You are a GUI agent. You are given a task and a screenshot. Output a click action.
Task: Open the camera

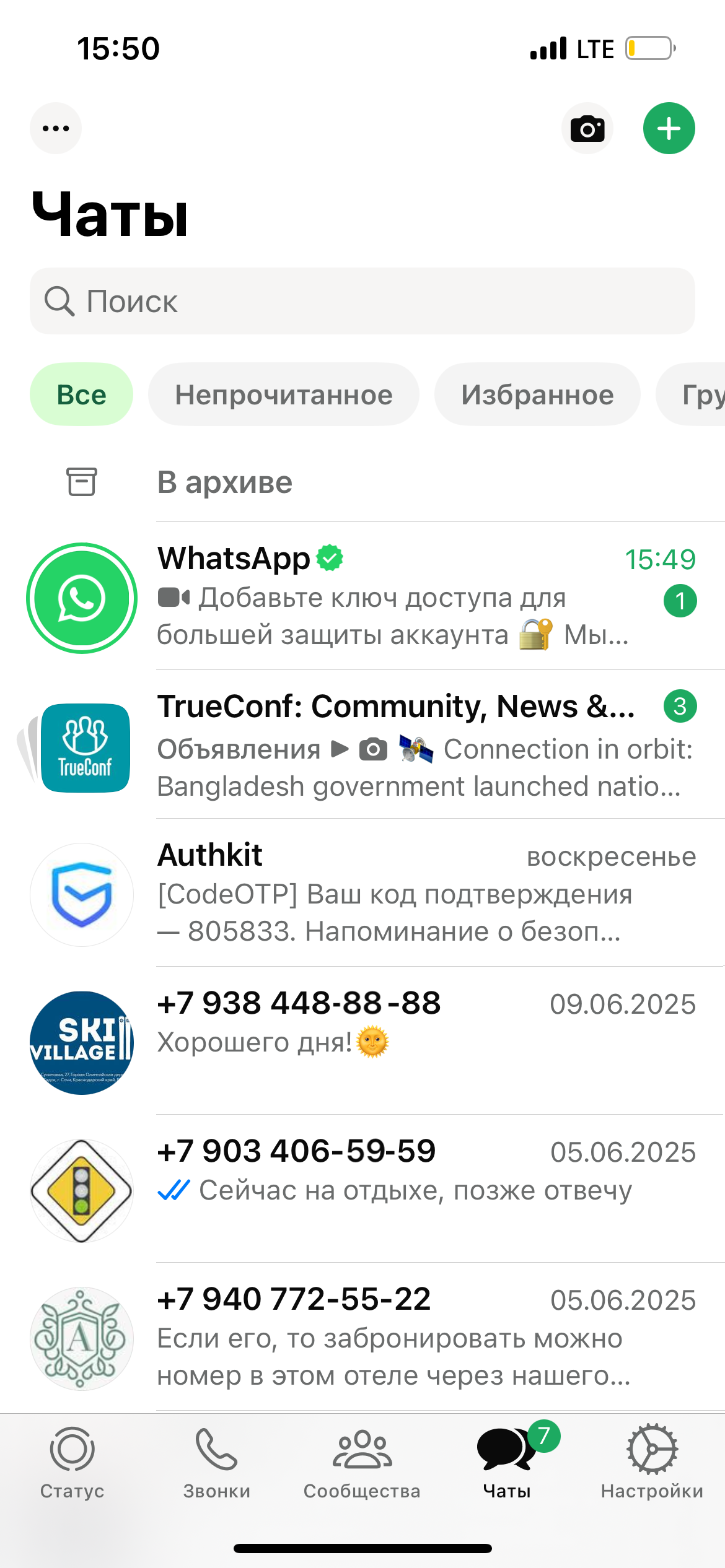587,128
